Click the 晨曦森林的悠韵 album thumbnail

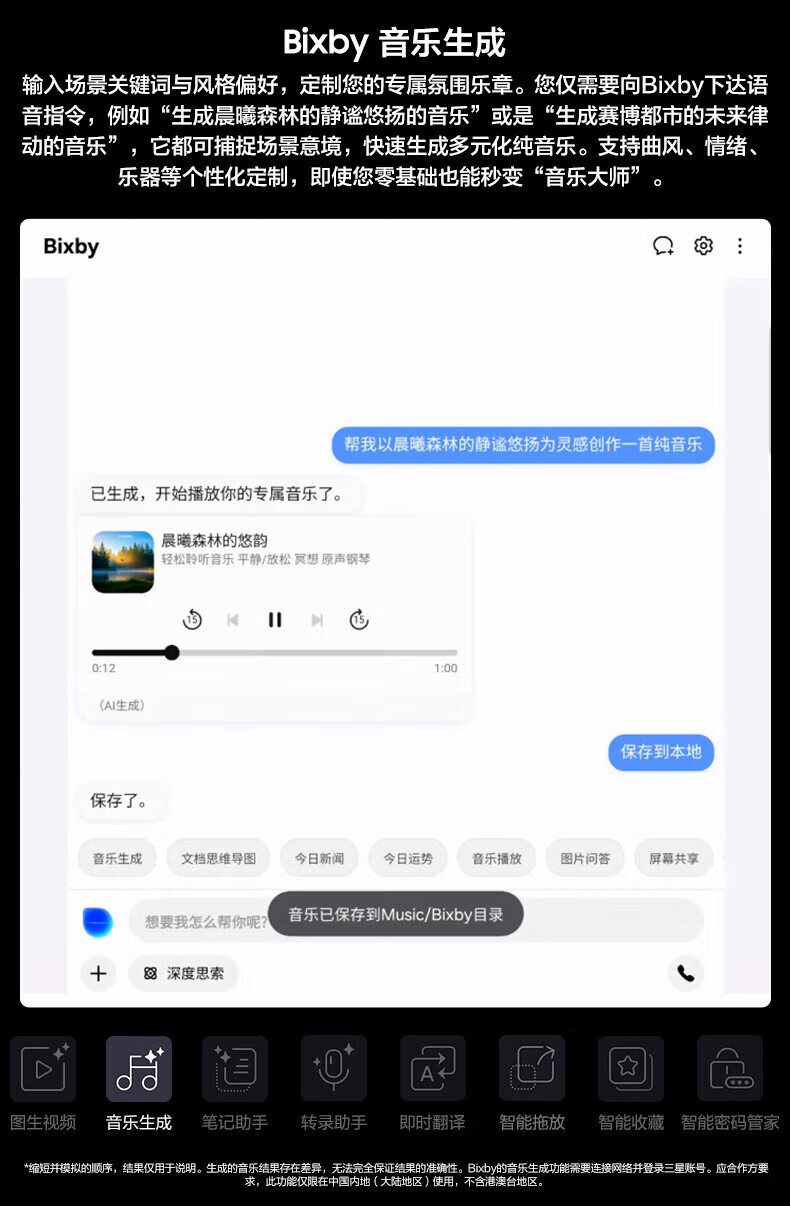pyautogui.click(x=122, y=562)
